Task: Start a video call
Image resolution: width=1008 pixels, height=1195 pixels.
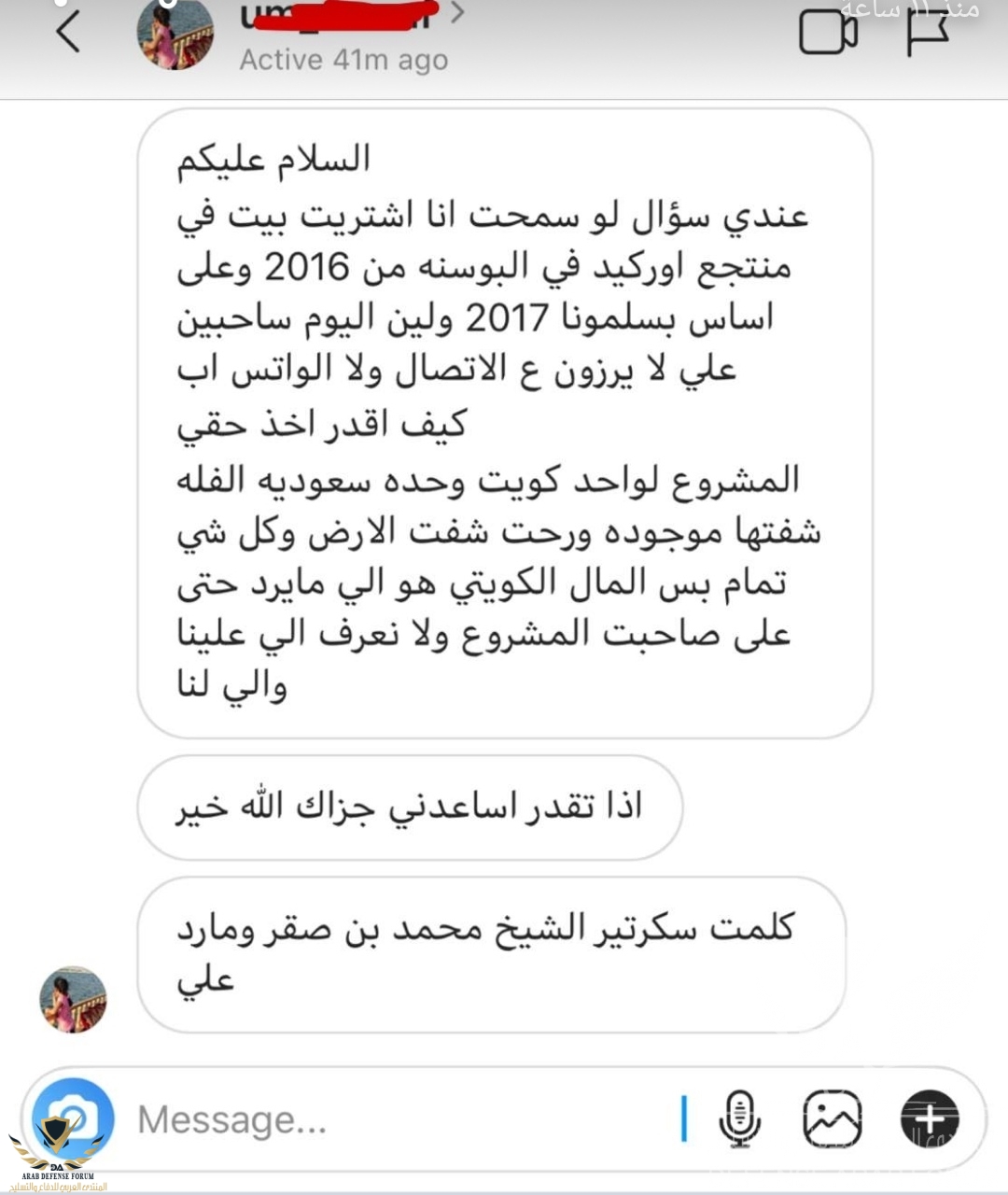Action: [828, 34]
